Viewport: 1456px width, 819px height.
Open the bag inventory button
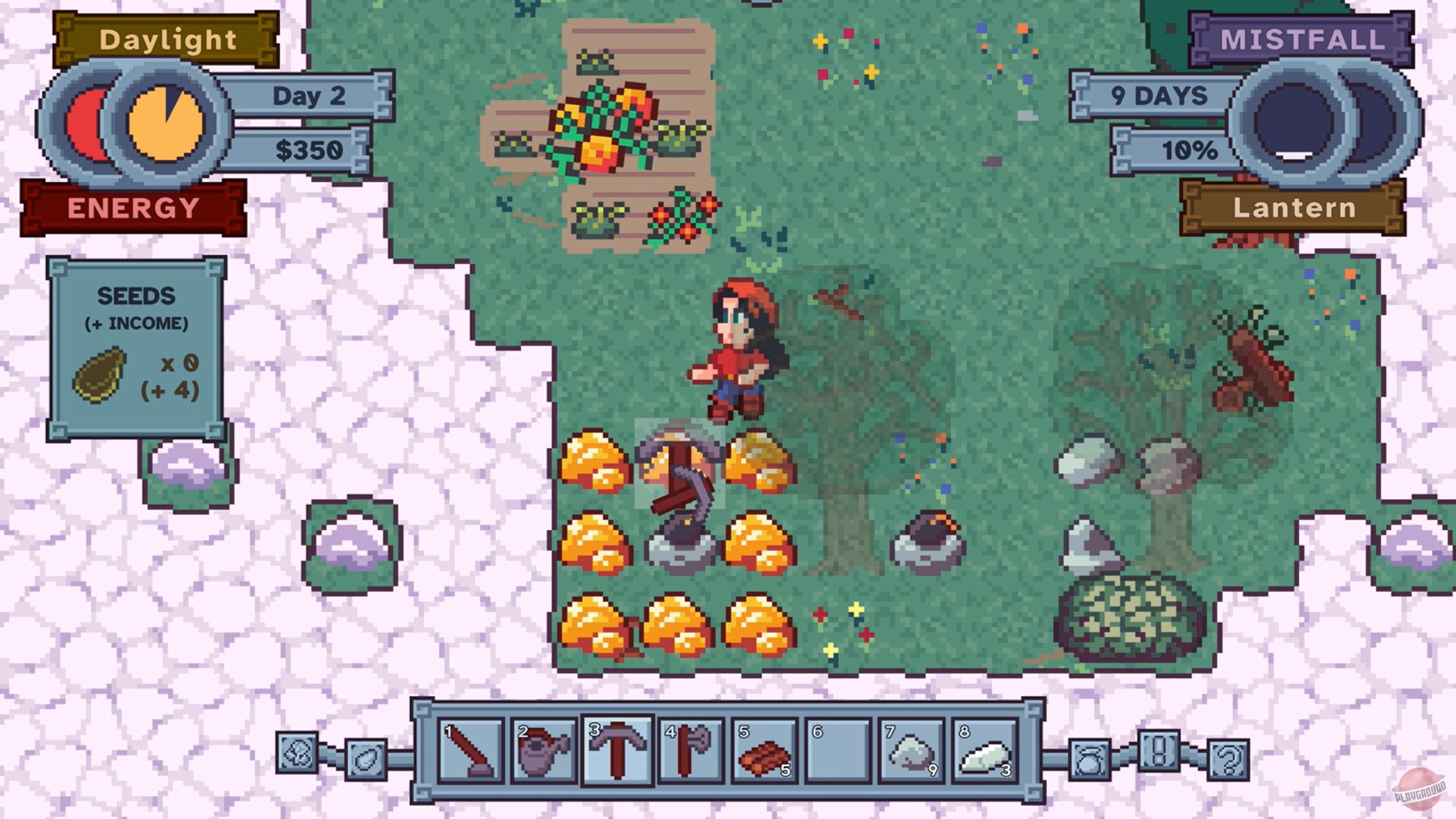(x=1090, y=758)
